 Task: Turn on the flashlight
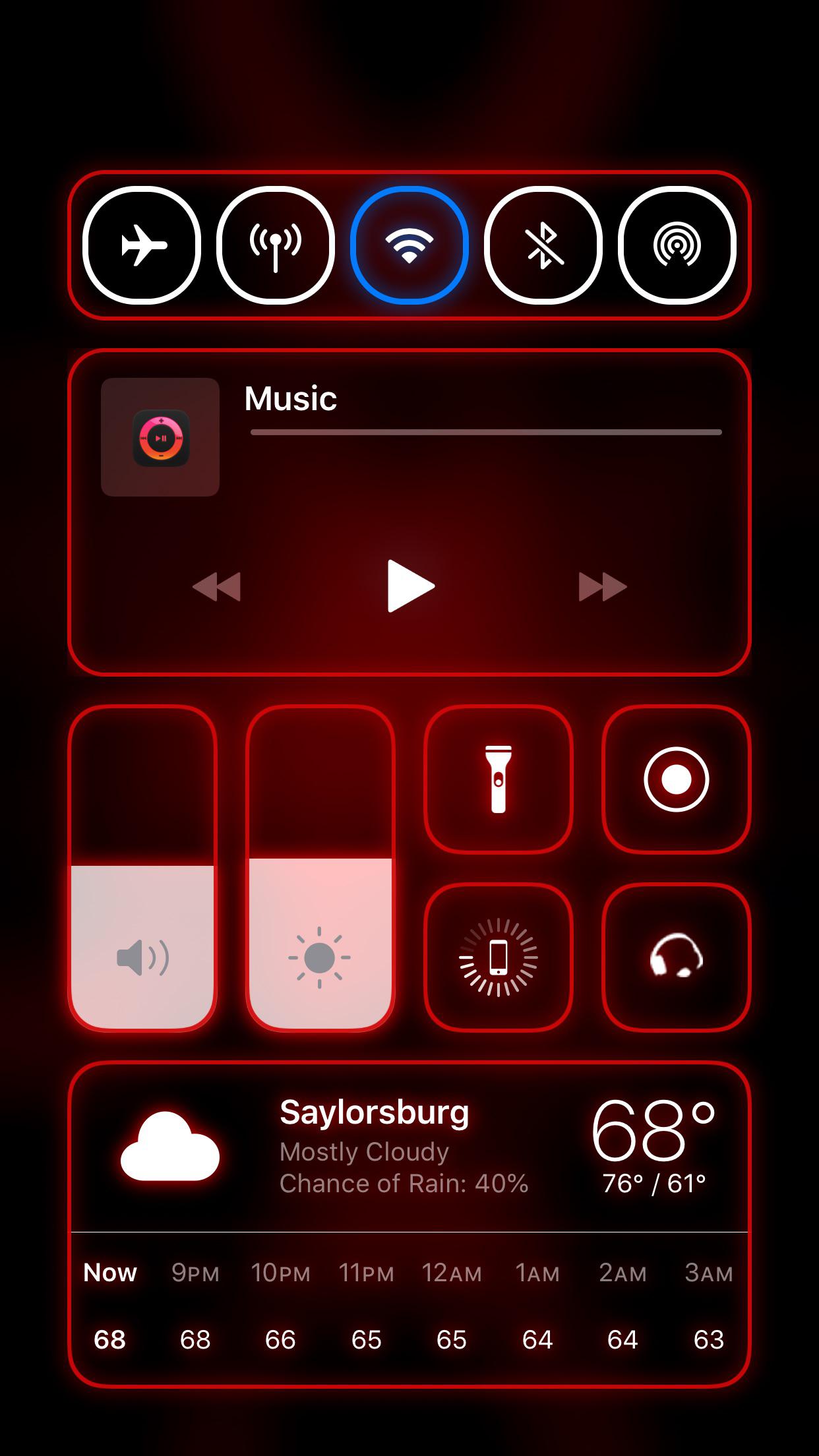499,779
